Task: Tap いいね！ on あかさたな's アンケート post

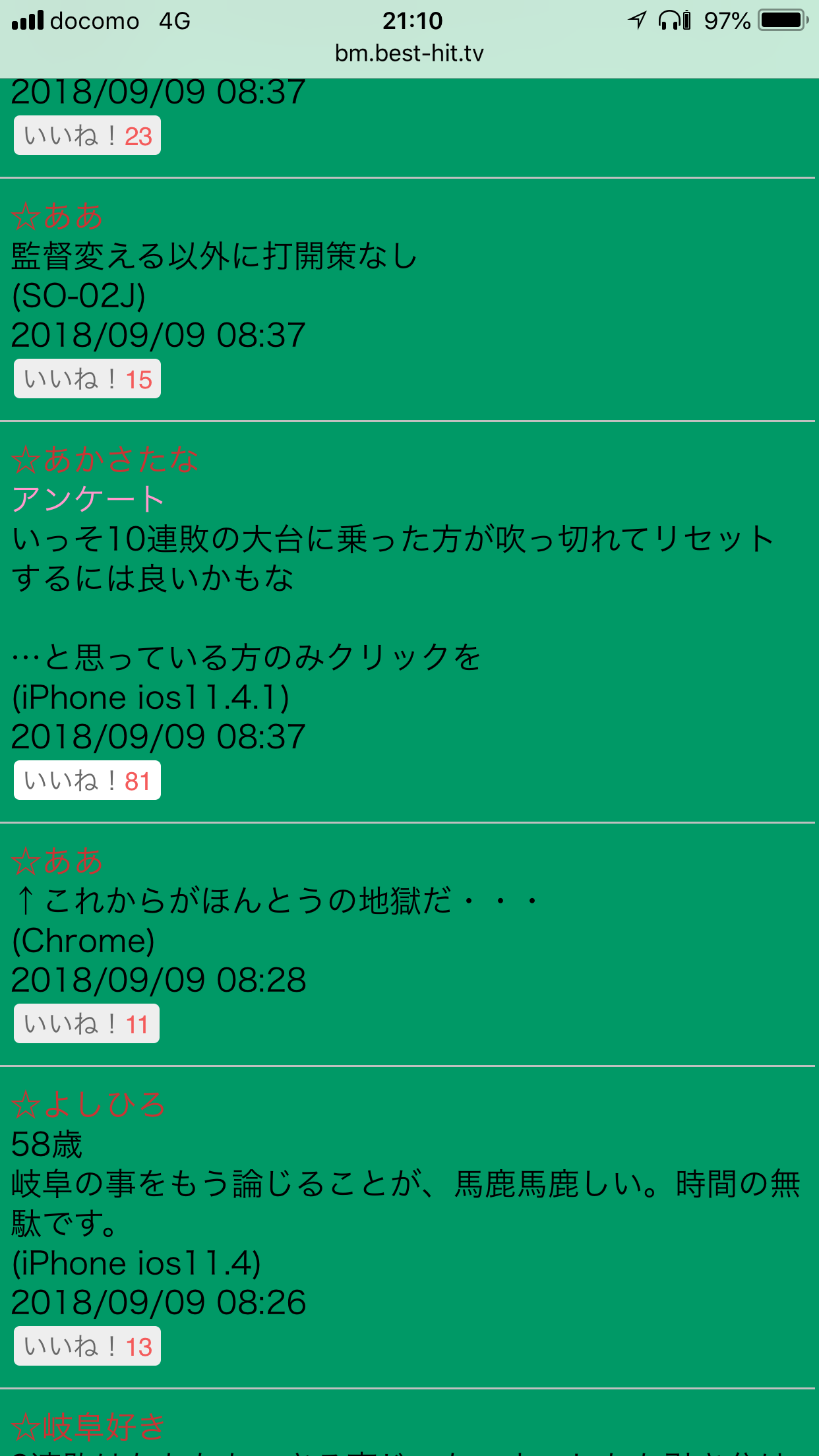Action: click(87, 781)
